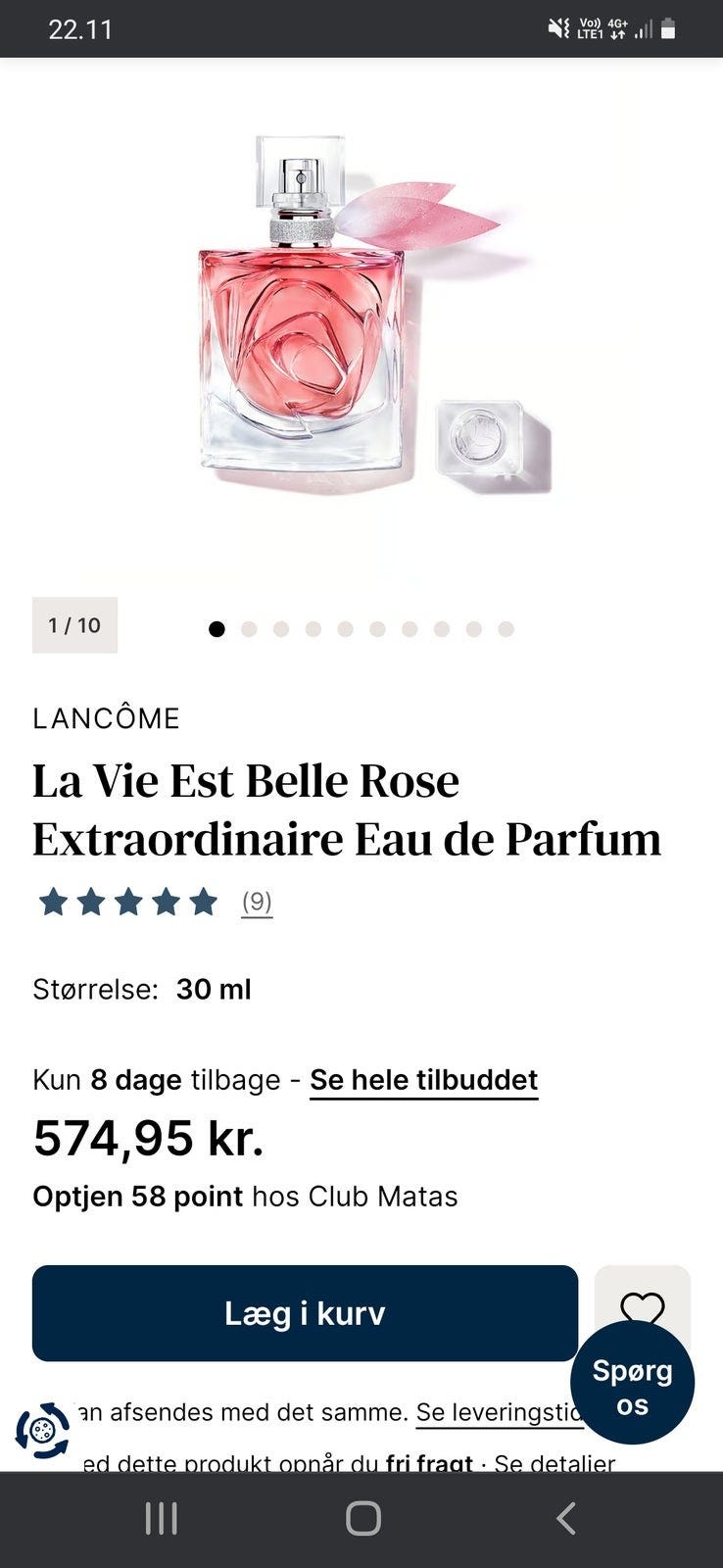Select the currently active first carousel dot
Viewport: 723px width, 1568px height.
coord(217,628)
